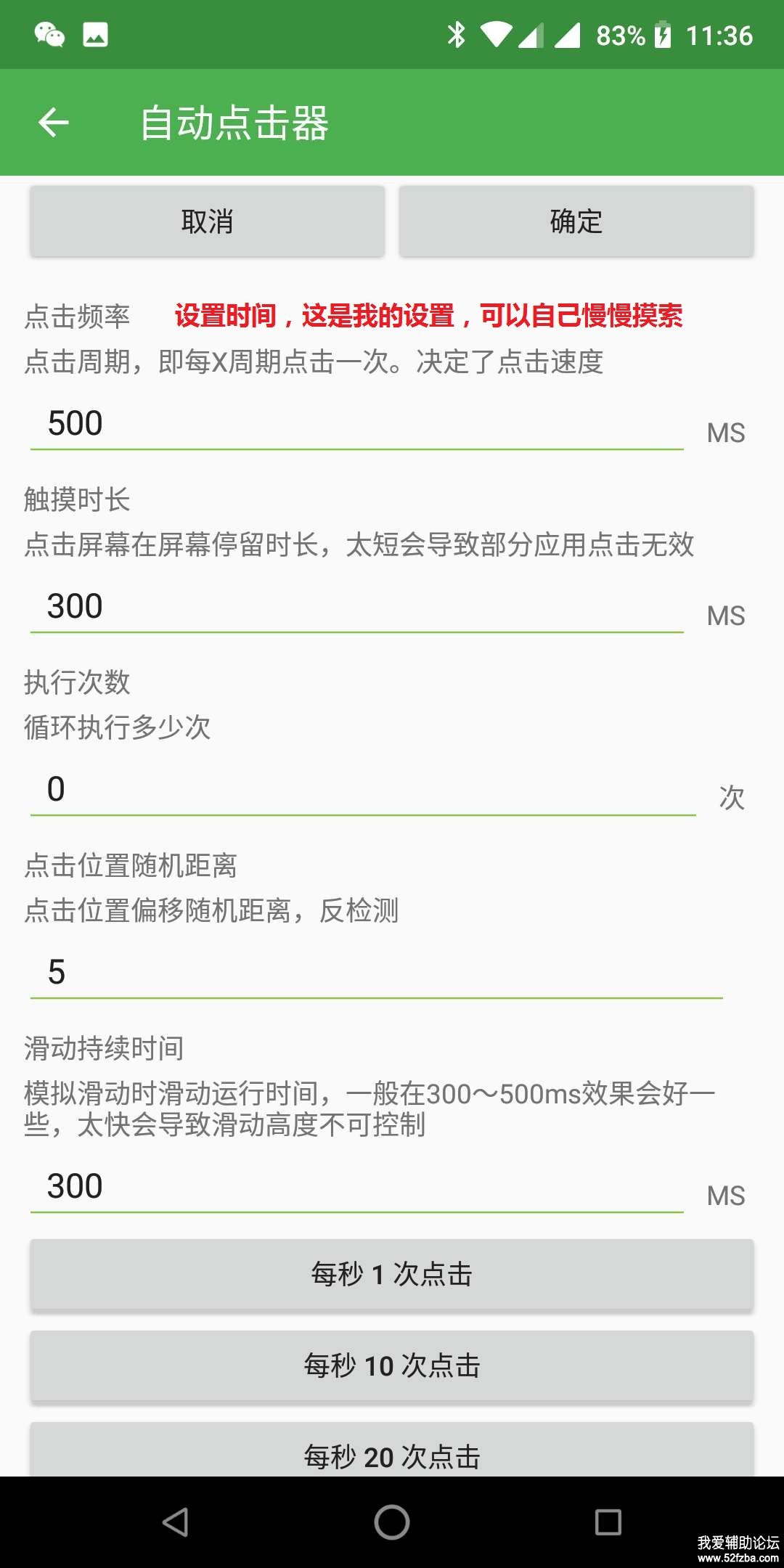
Task: Confirm settings with the 确定 button
Action: tap(576, 221)
